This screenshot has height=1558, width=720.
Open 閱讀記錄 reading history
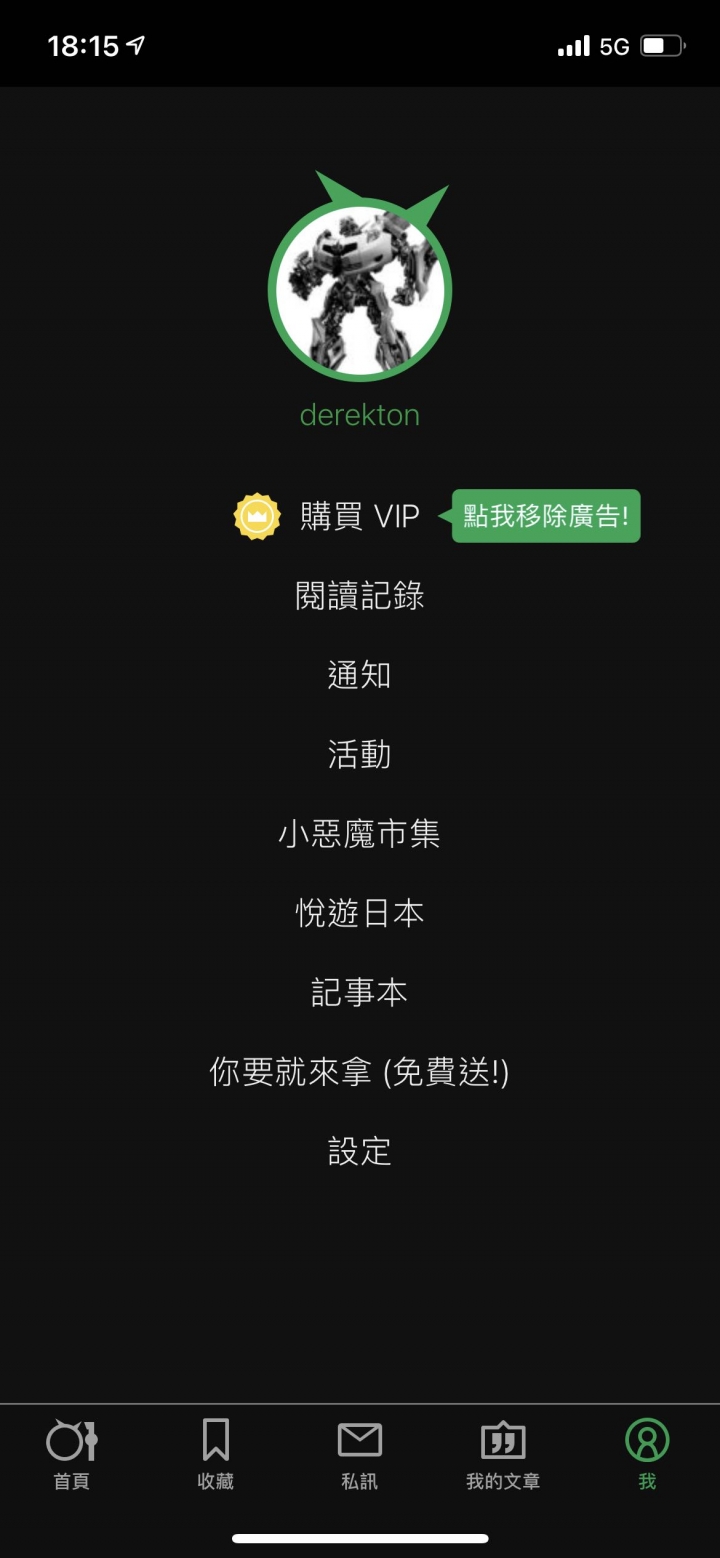click(x=359, y=596)
